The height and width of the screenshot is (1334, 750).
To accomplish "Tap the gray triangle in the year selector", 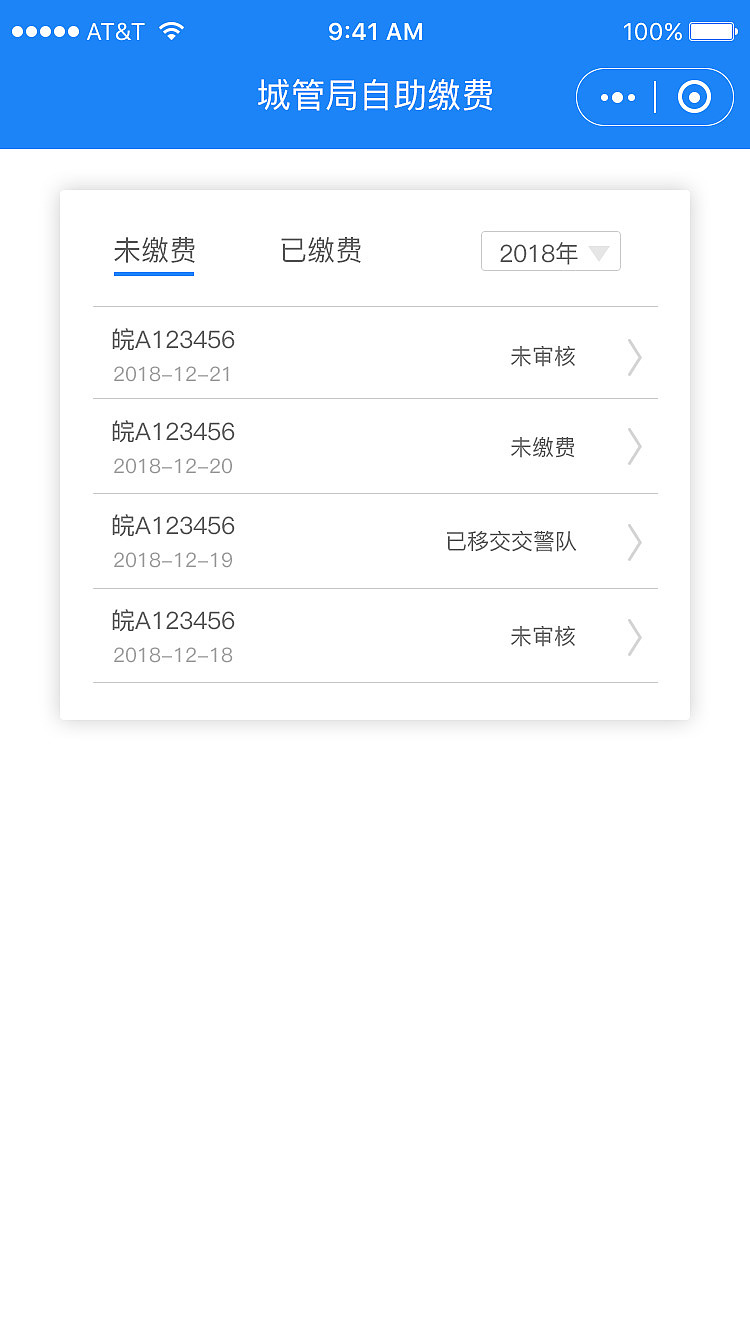I will (x=600, y=252).
